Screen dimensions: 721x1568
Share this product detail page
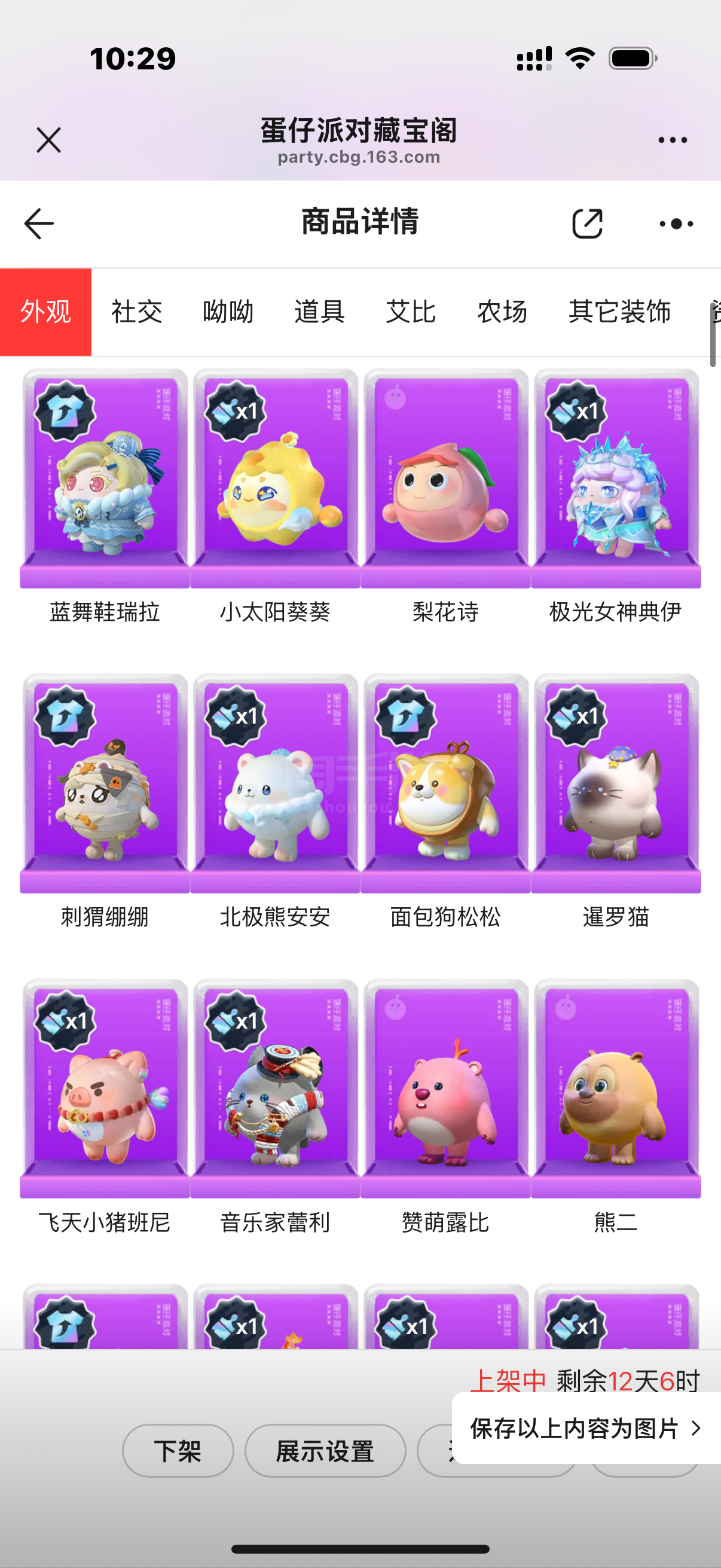pyautogui.click(x=587, y=224)
